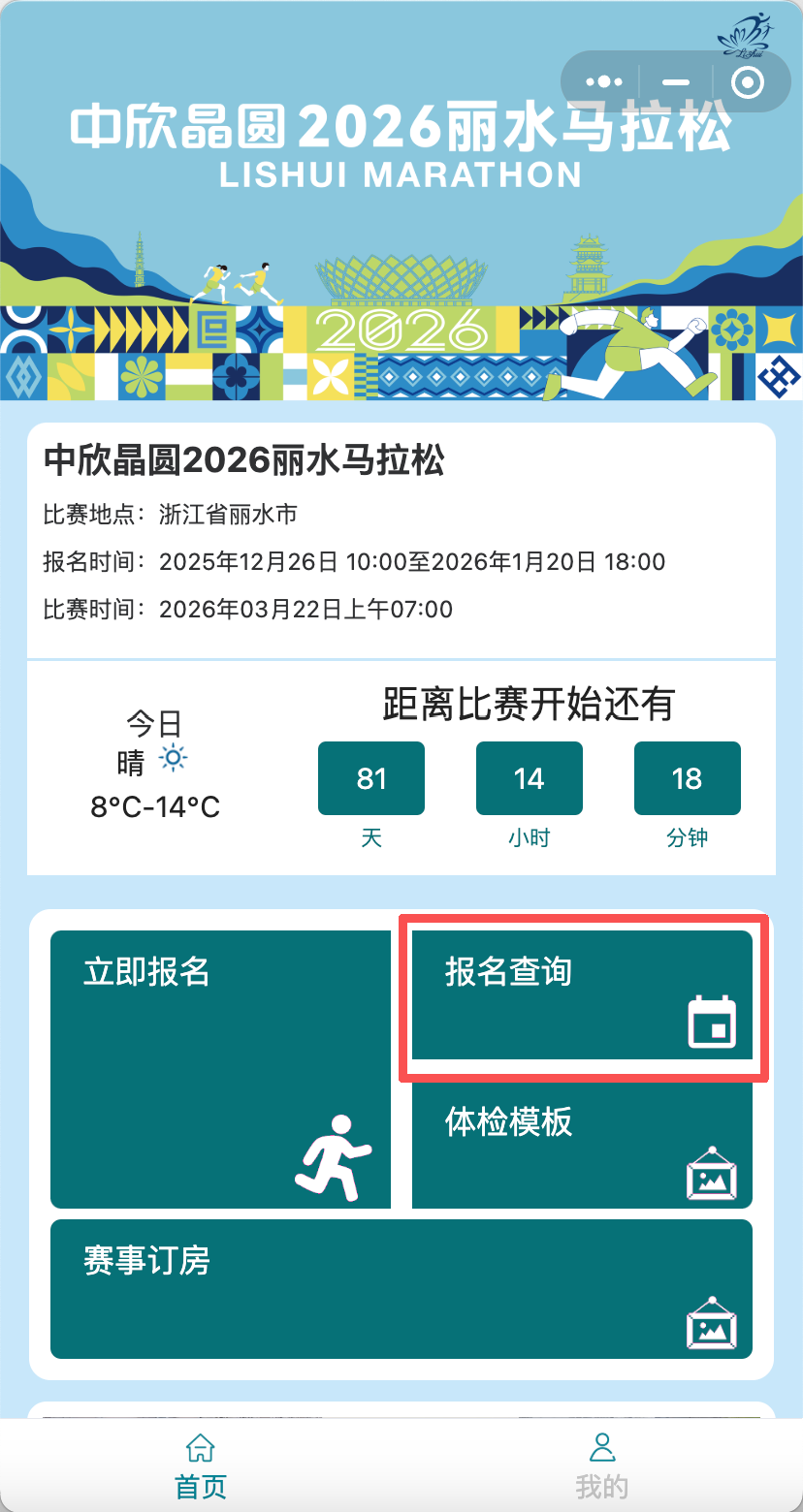Screen dimensions: 803x1512
Task: Open 报名查询 registration lookup
Action: pyautogui.click(x=582, y=995)
